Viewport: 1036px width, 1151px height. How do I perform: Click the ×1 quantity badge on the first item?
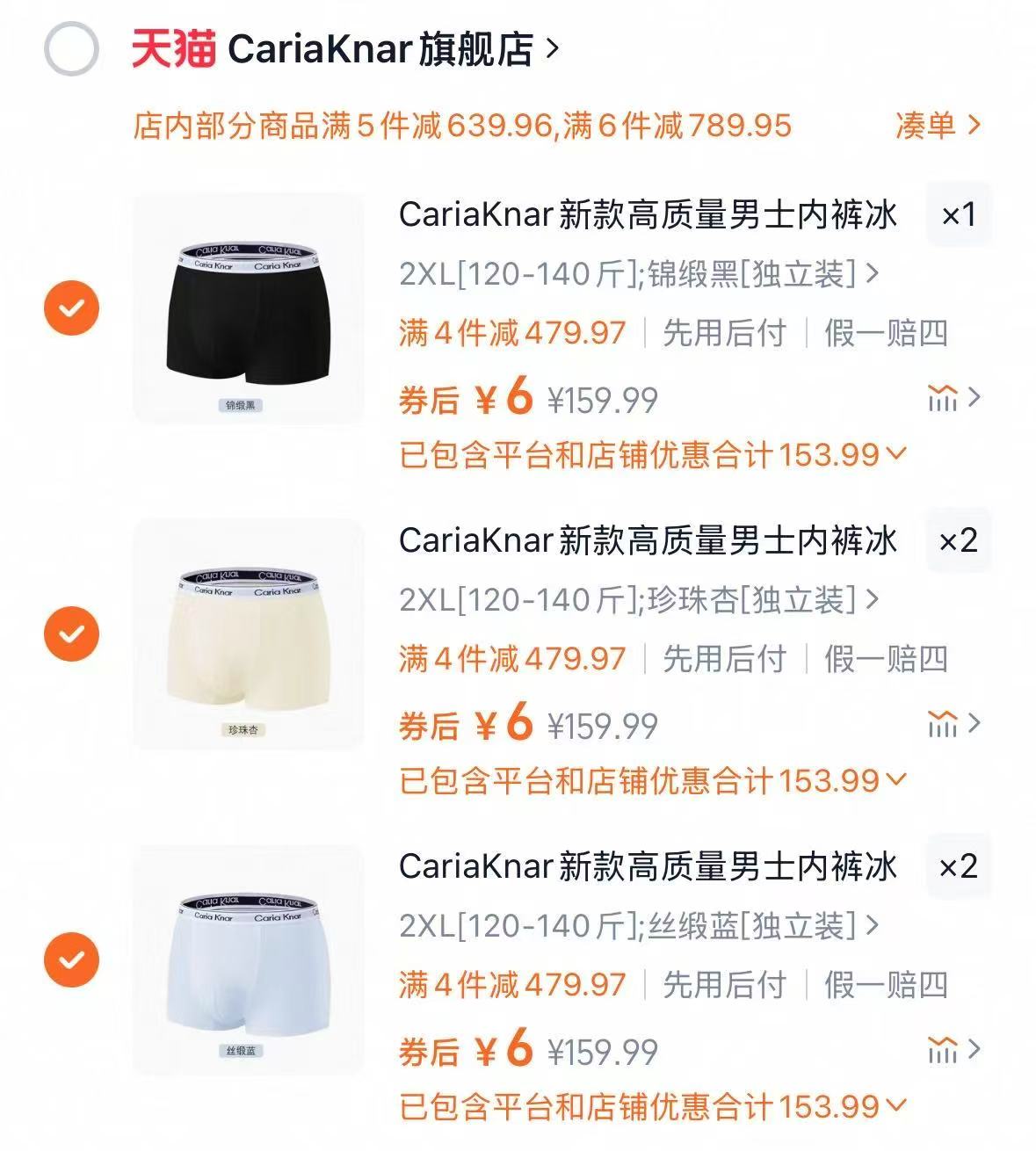tap(958, 214)
